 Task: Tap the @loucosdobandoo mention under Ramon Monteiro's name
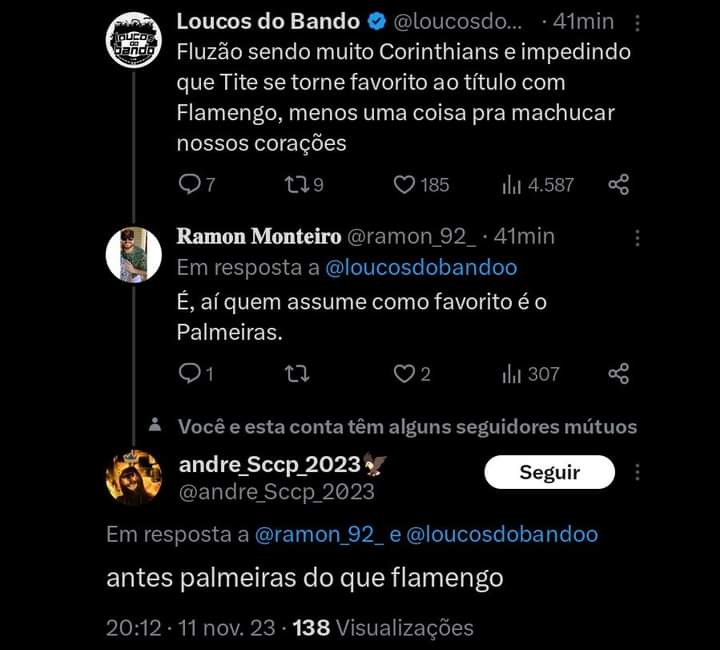coord(422,267)
